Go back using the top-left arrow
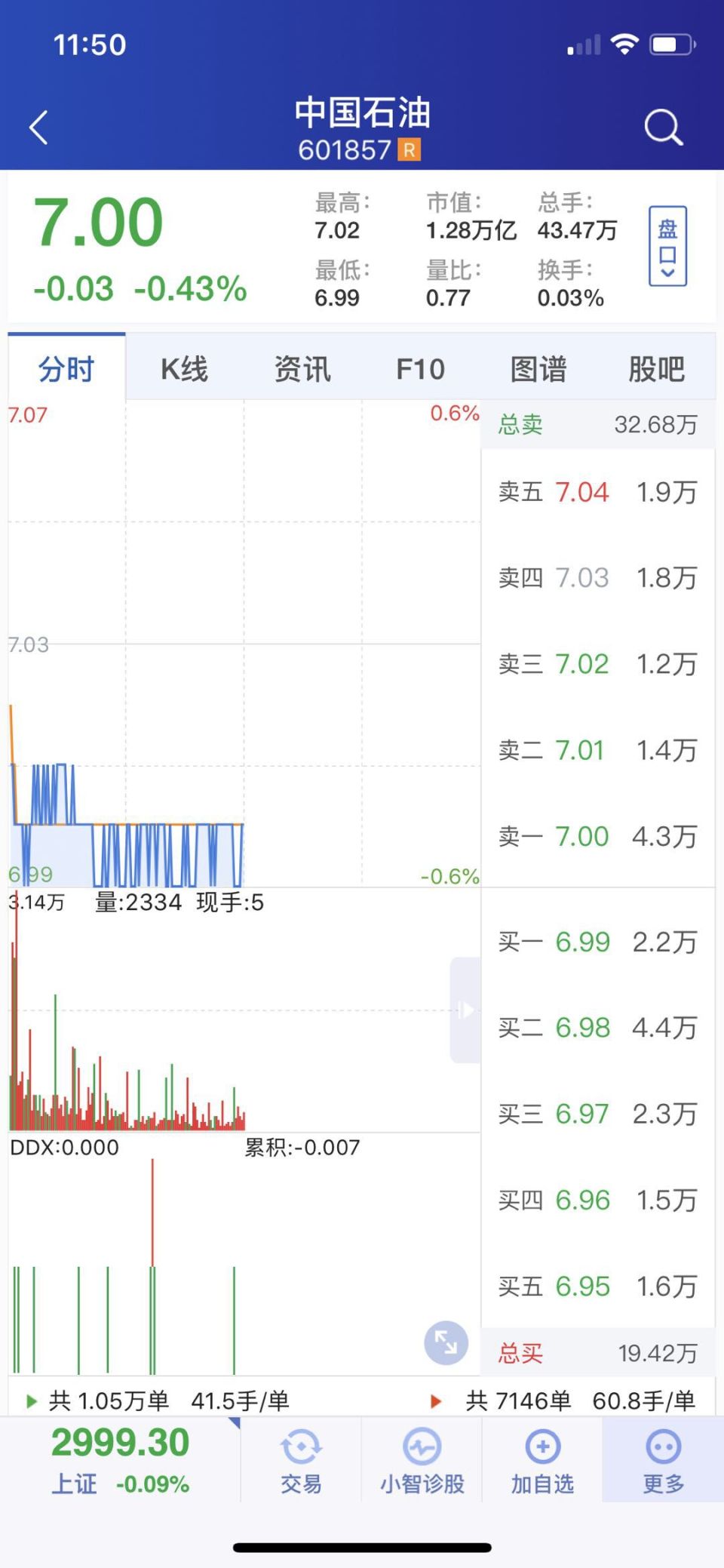 (39, 127)
